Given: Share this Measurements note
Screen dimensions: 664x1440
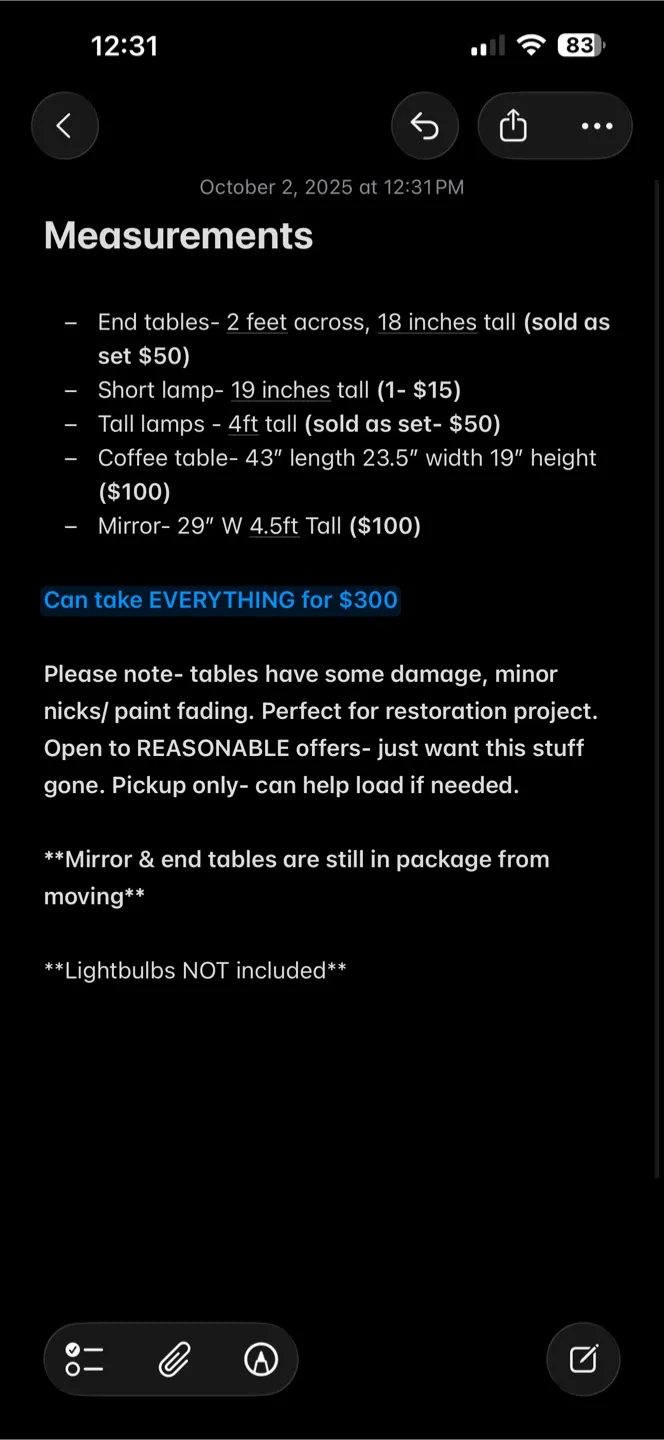Looking at the screenshot, I should pyautogui.click(x=513, y=126).
